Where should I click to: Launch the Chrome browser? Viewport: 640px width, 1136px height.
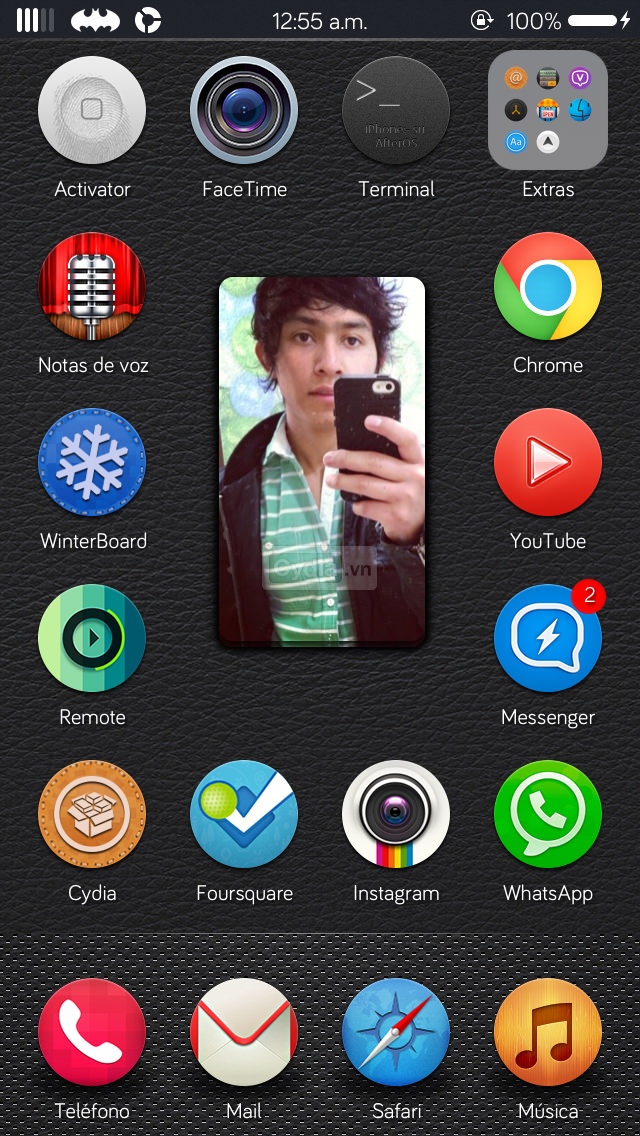pos(548,286)
